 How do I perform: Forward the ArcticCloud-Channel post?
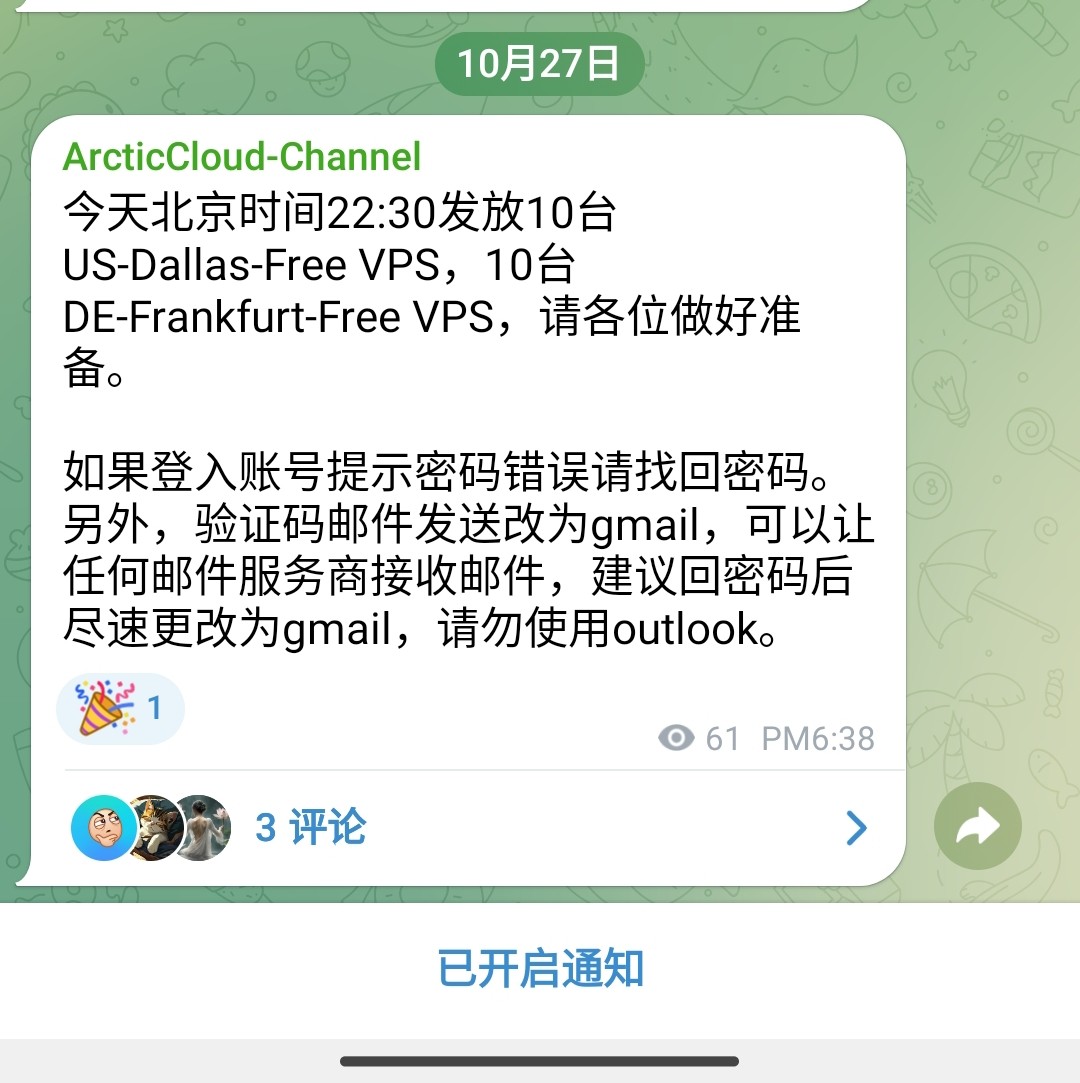977,827
